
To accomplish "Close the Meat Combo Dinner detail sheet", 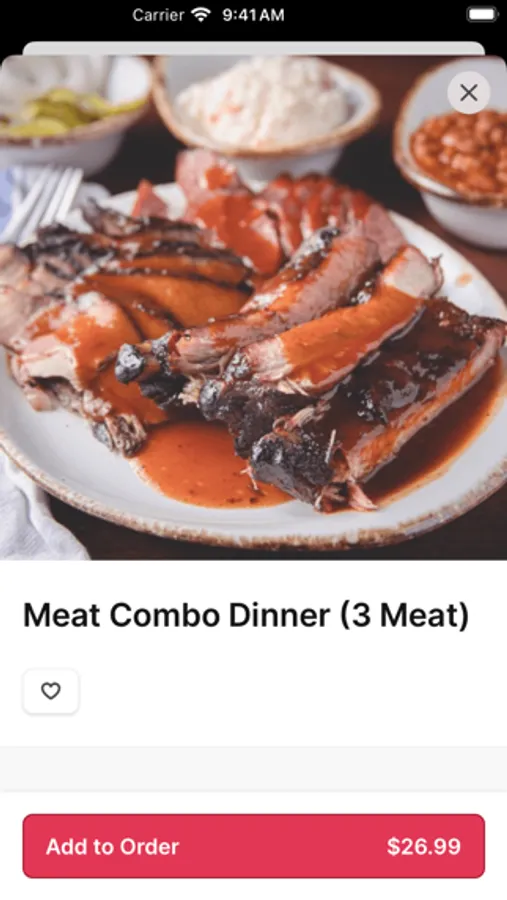I will (469, 92).
